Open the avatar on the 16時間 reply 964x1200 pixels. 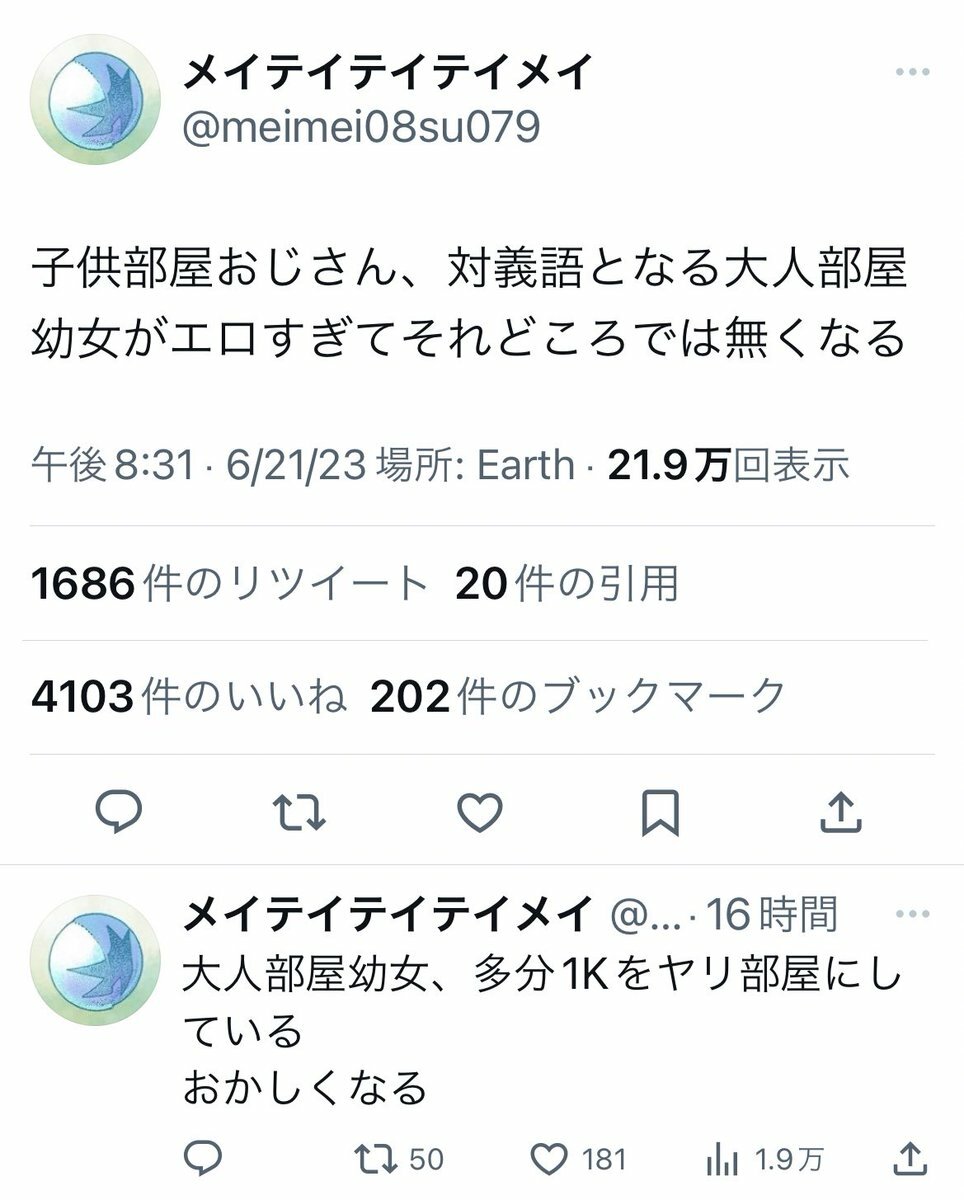(x=95, y=960)
